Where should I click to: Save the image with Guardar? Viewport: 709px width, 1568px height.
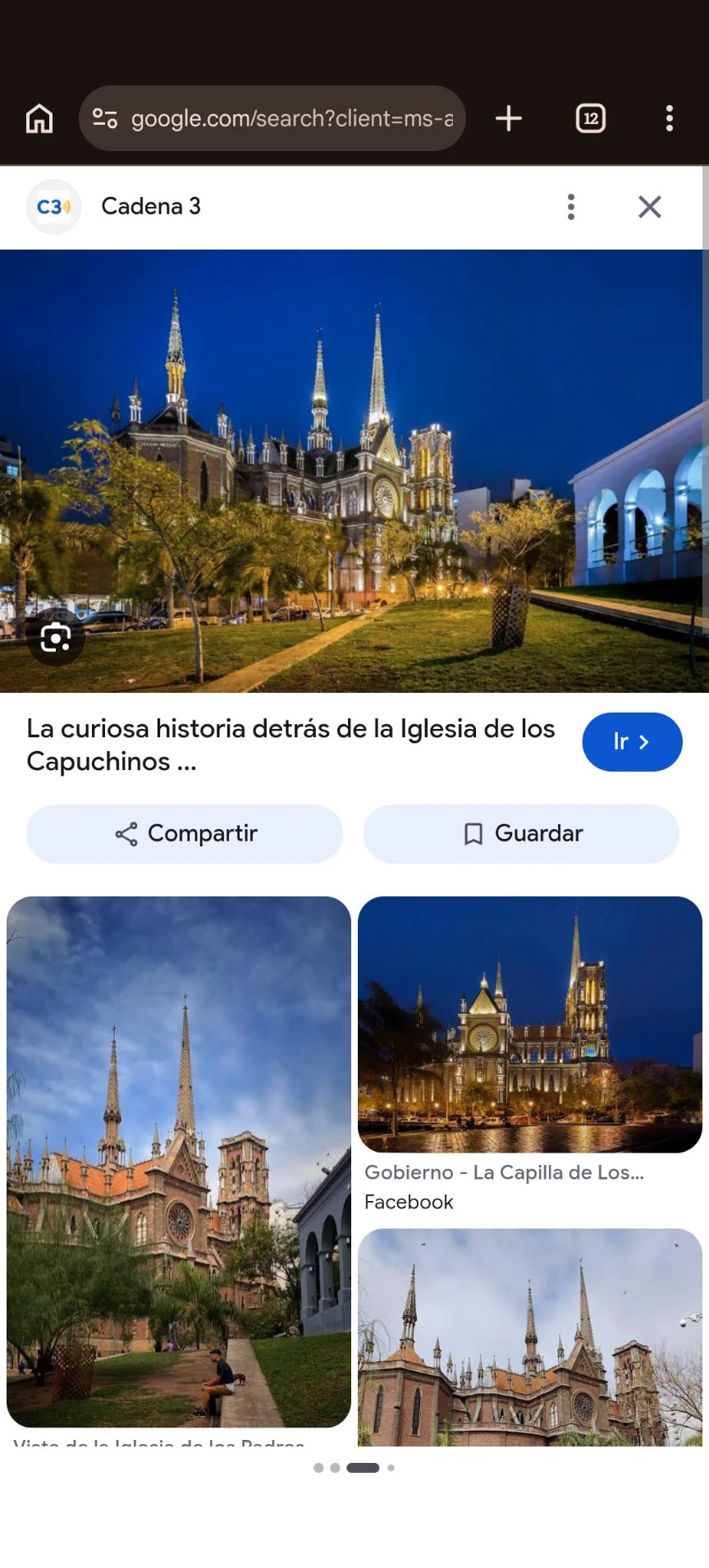click(521, 834)
